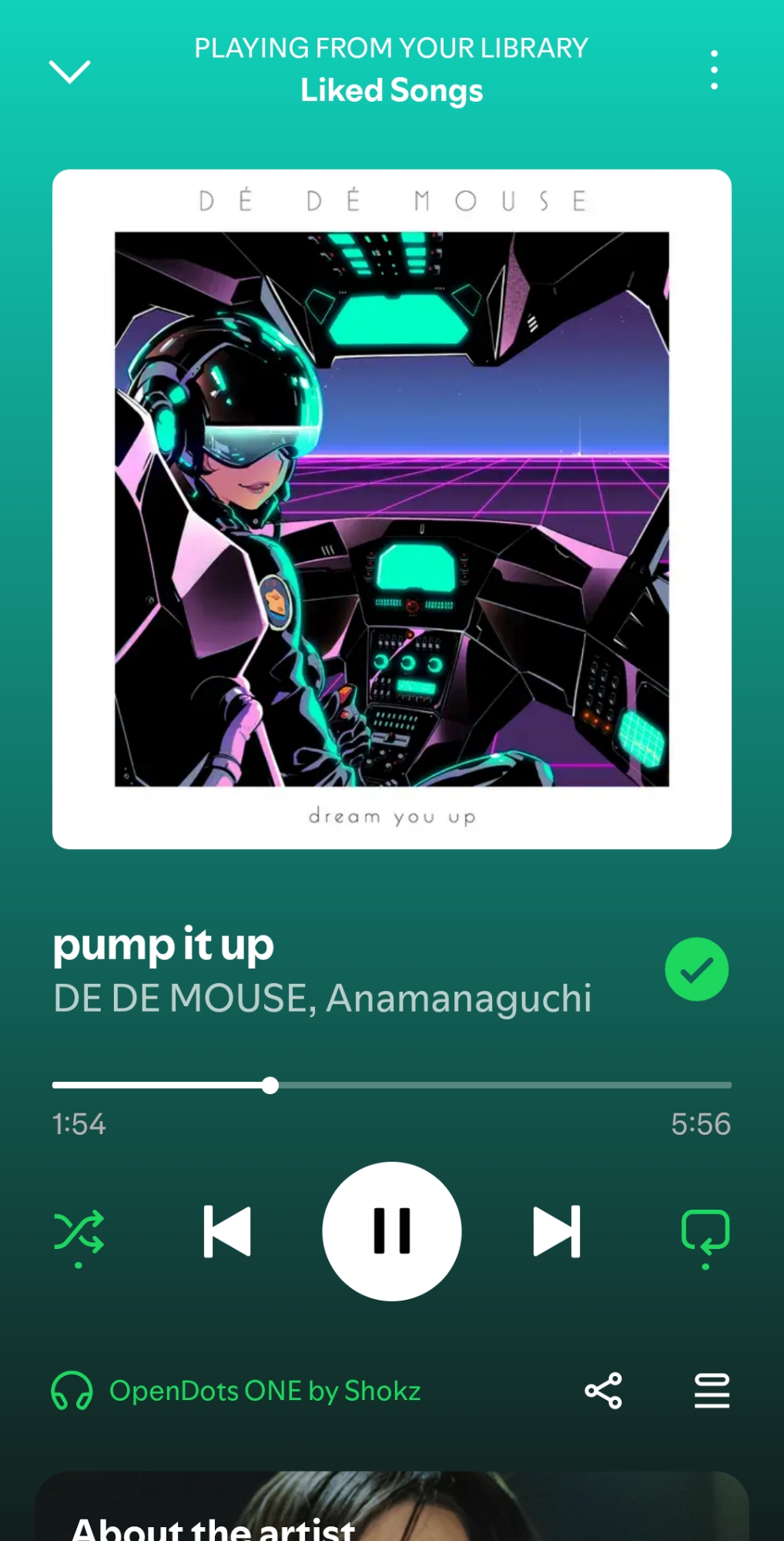Image resolution: width=784 pixels, height=1541 pixels.
Task: Tap the dream you up album cover
Action: point(391,509)
